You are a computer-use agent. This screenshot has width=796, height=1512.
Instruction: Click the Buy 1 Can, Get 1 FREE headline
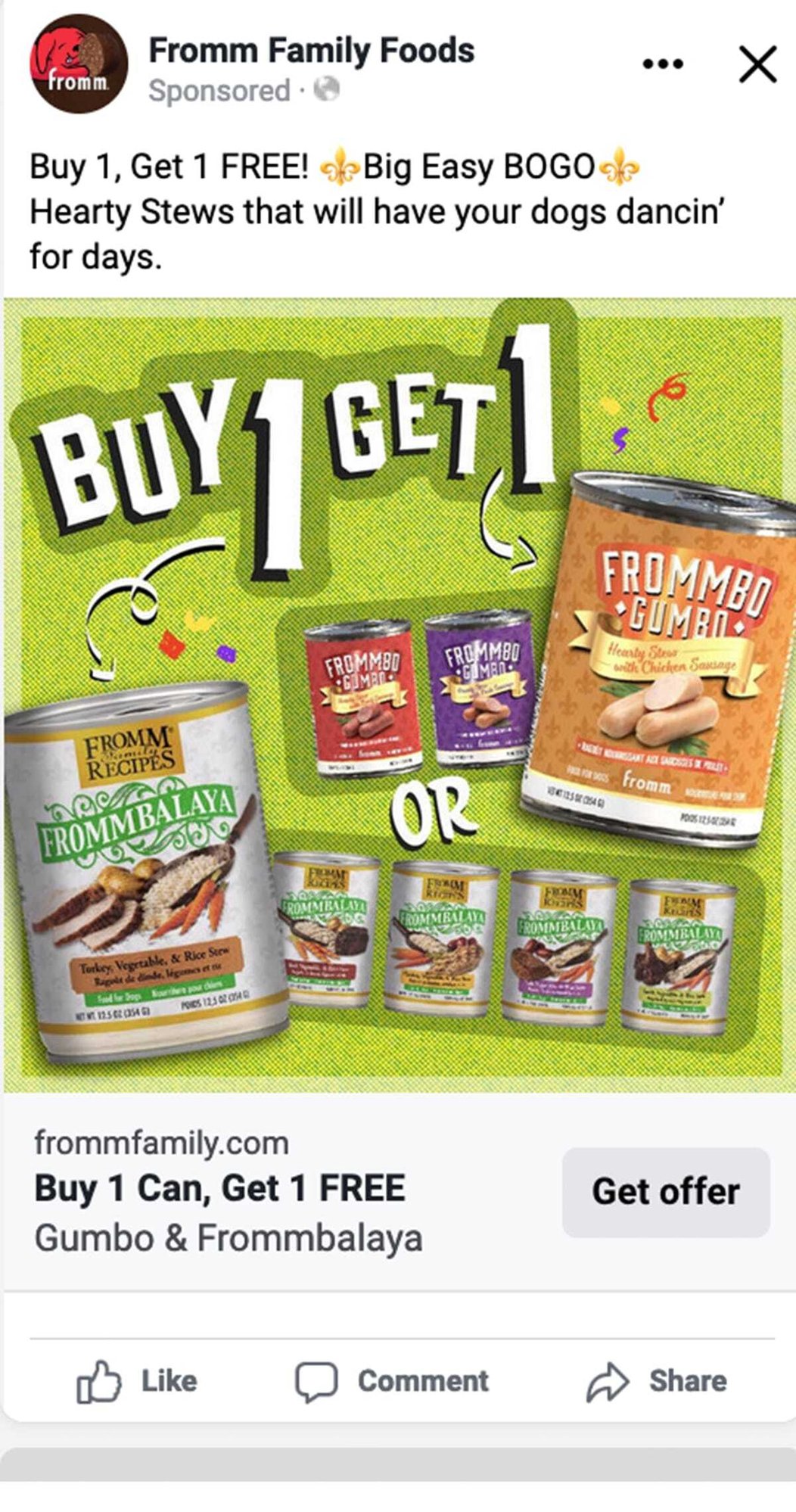click(x=220, y=1190)
